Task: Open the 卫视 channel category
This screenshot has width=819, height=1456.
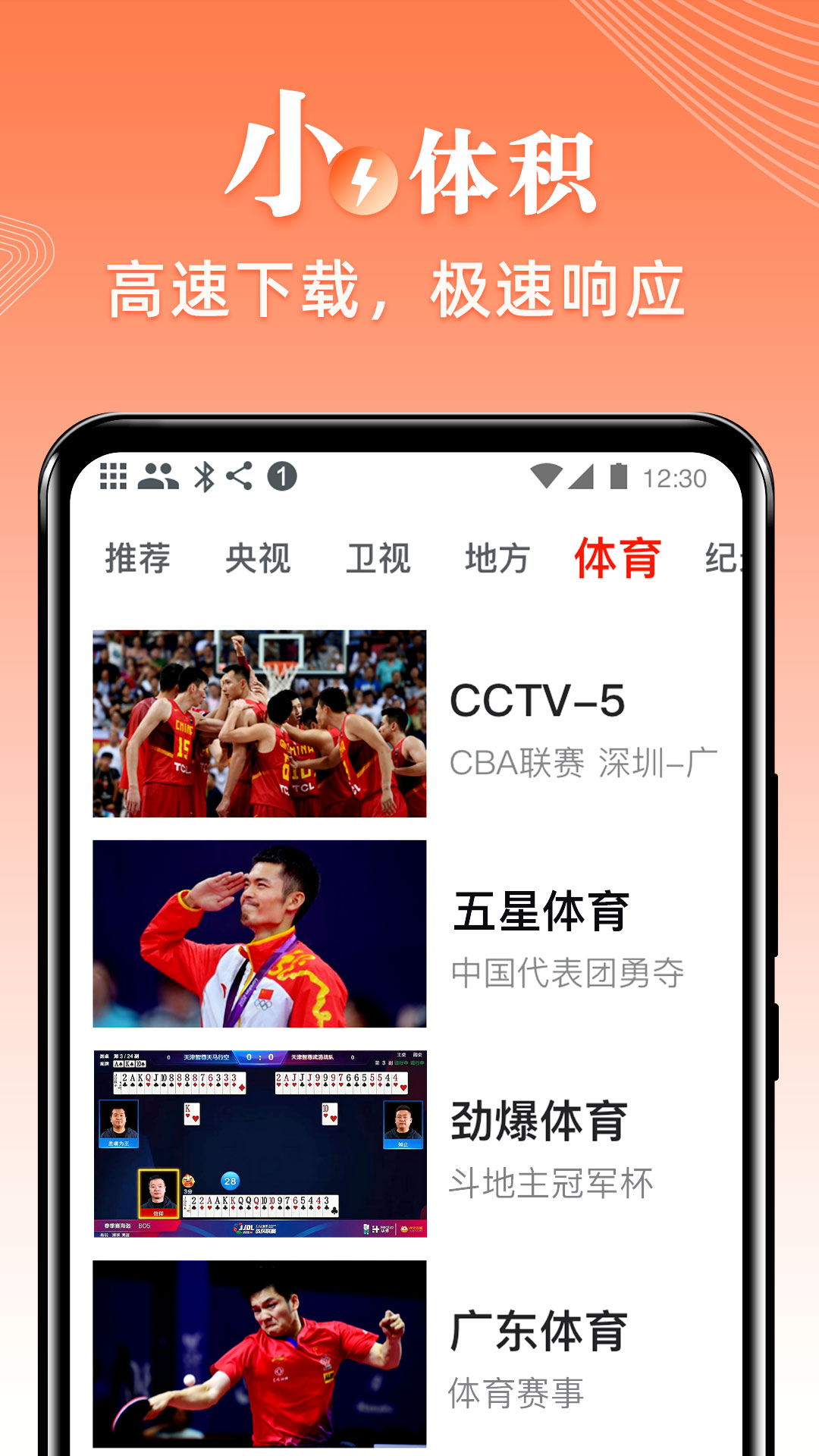Action: point(378,557)
